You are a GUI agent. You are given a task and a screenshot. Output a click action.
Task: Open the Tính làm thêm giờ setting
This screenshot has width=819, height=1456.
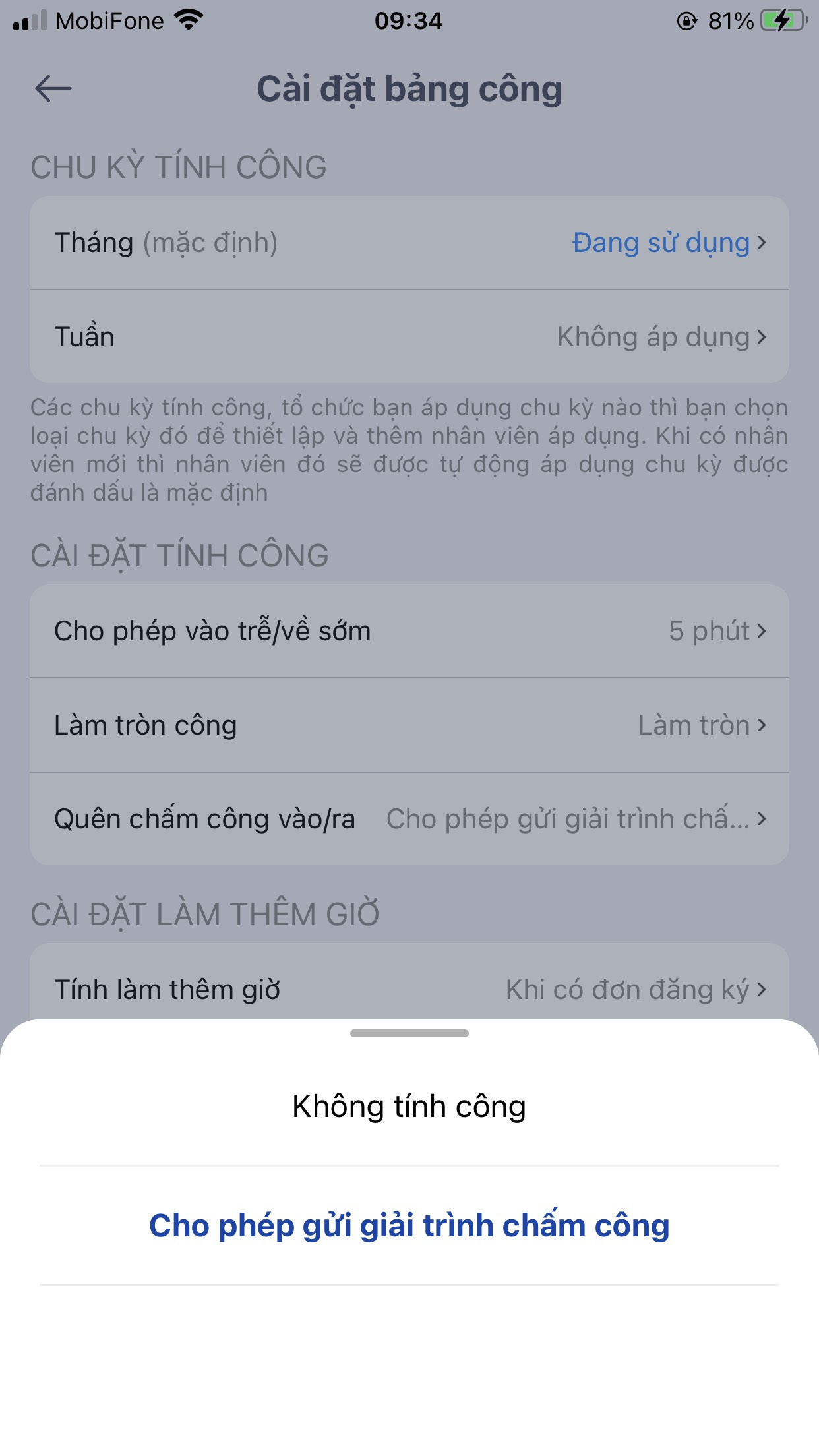[x=409, y=989]
